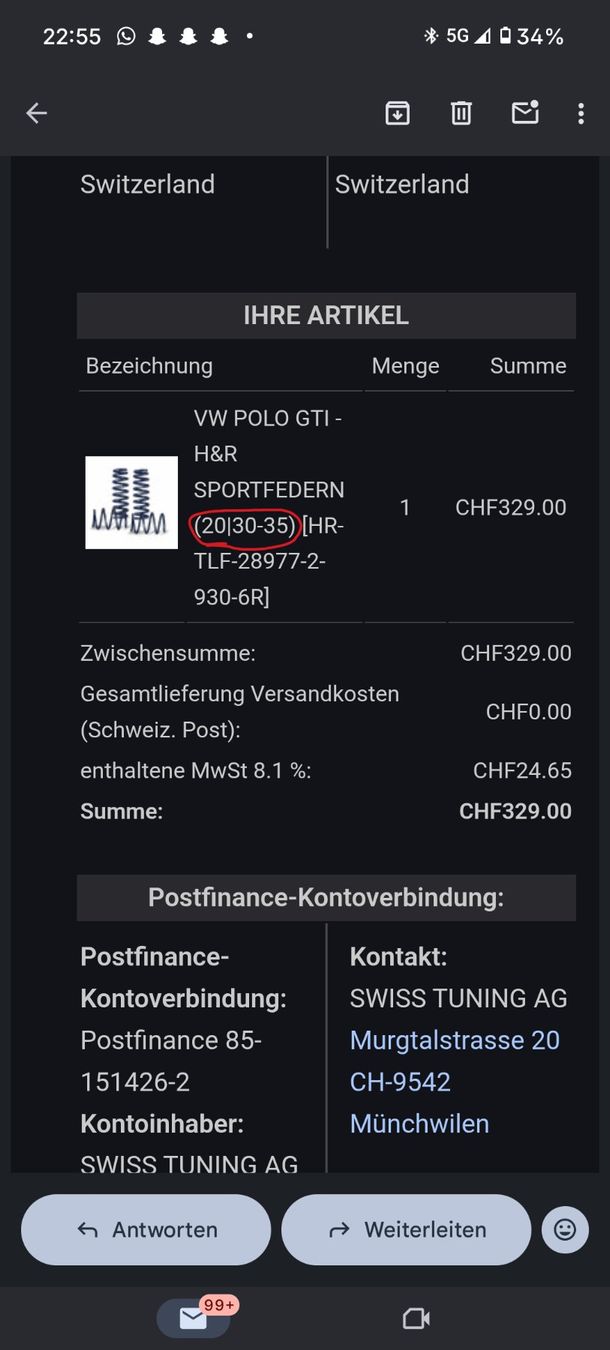Switch to the Mail tab

point(193,1318)
